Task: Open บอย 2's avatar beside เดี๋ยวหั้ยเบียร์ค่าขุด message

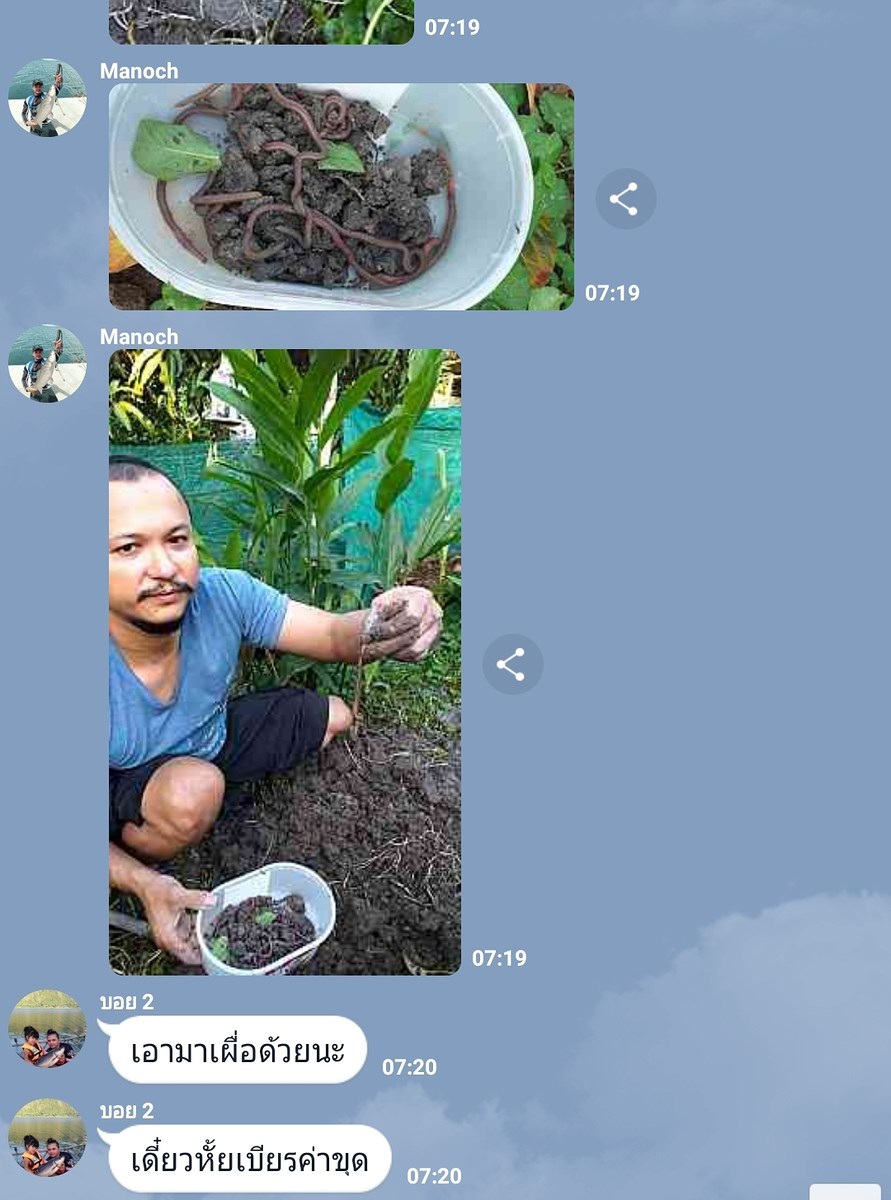Action: coord(47,1138)
